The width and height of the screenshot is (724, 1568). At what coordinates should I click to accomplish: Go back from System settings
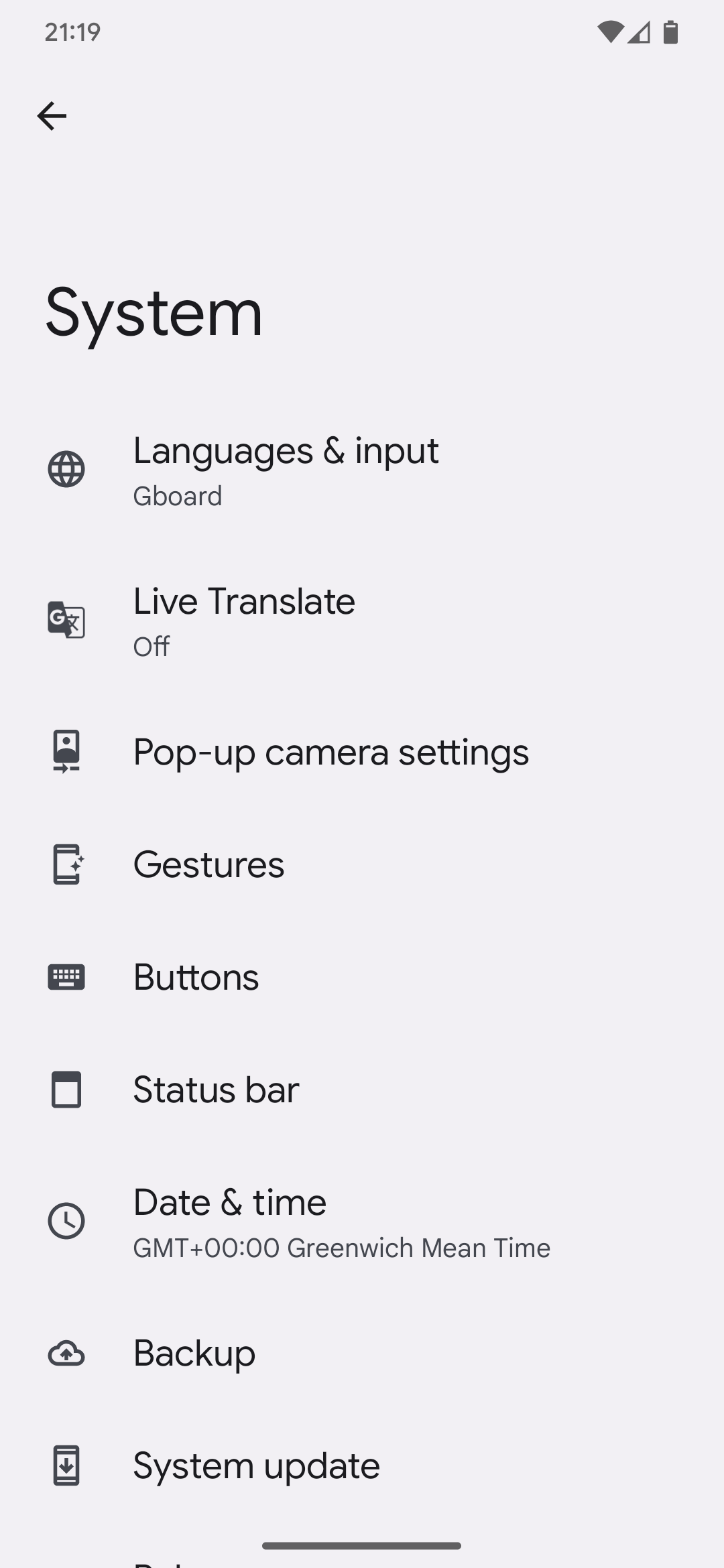point(52,117)
